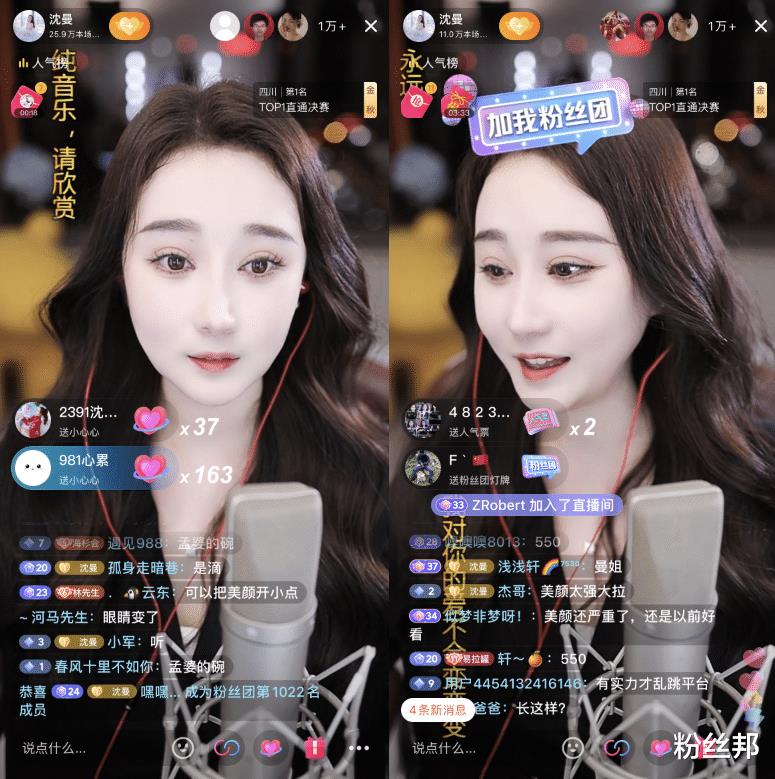
Task: Tap the interlocking rings connect icon
Action: point(227,747)
